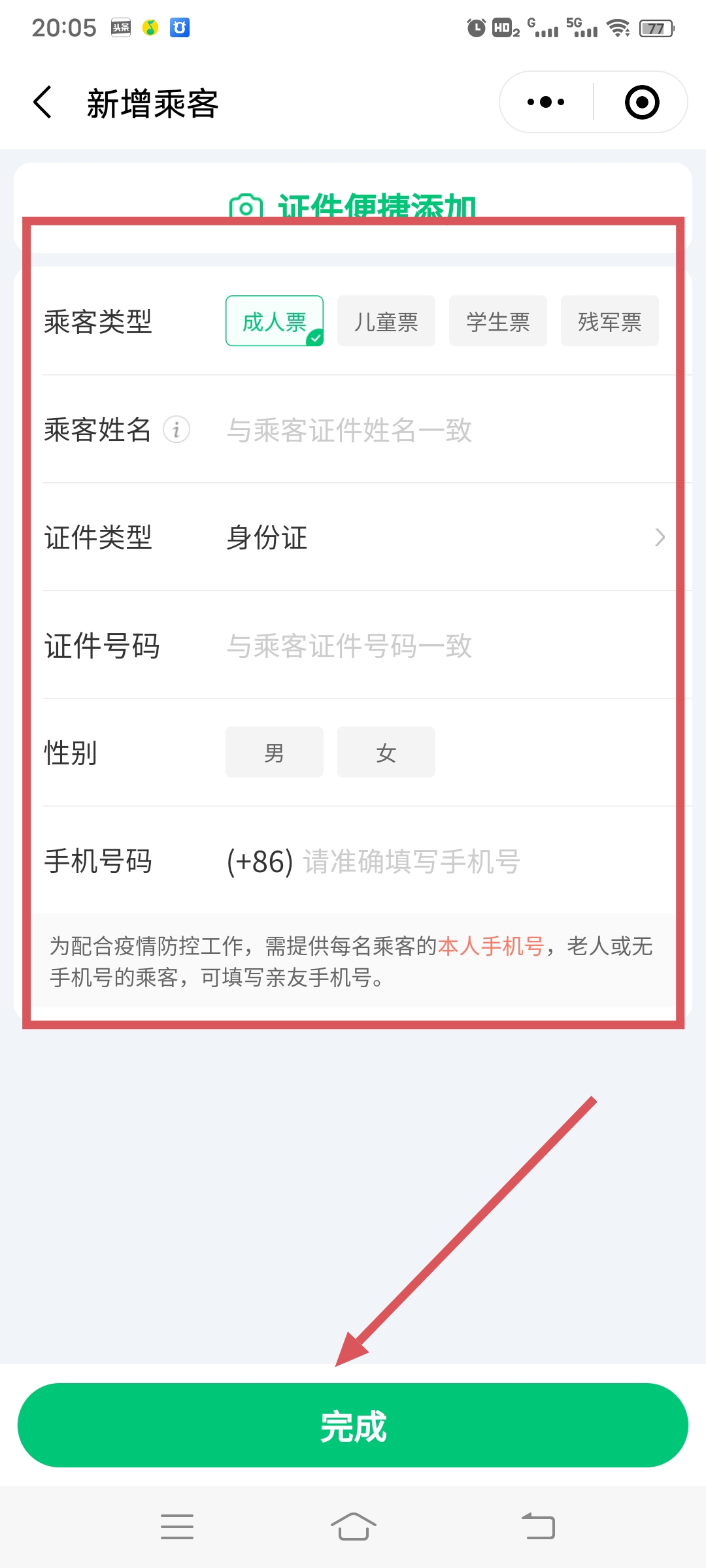Select 成人票 passenger type
The width and height of the screenshot is (706, 1568).
(x=275, y=321)
